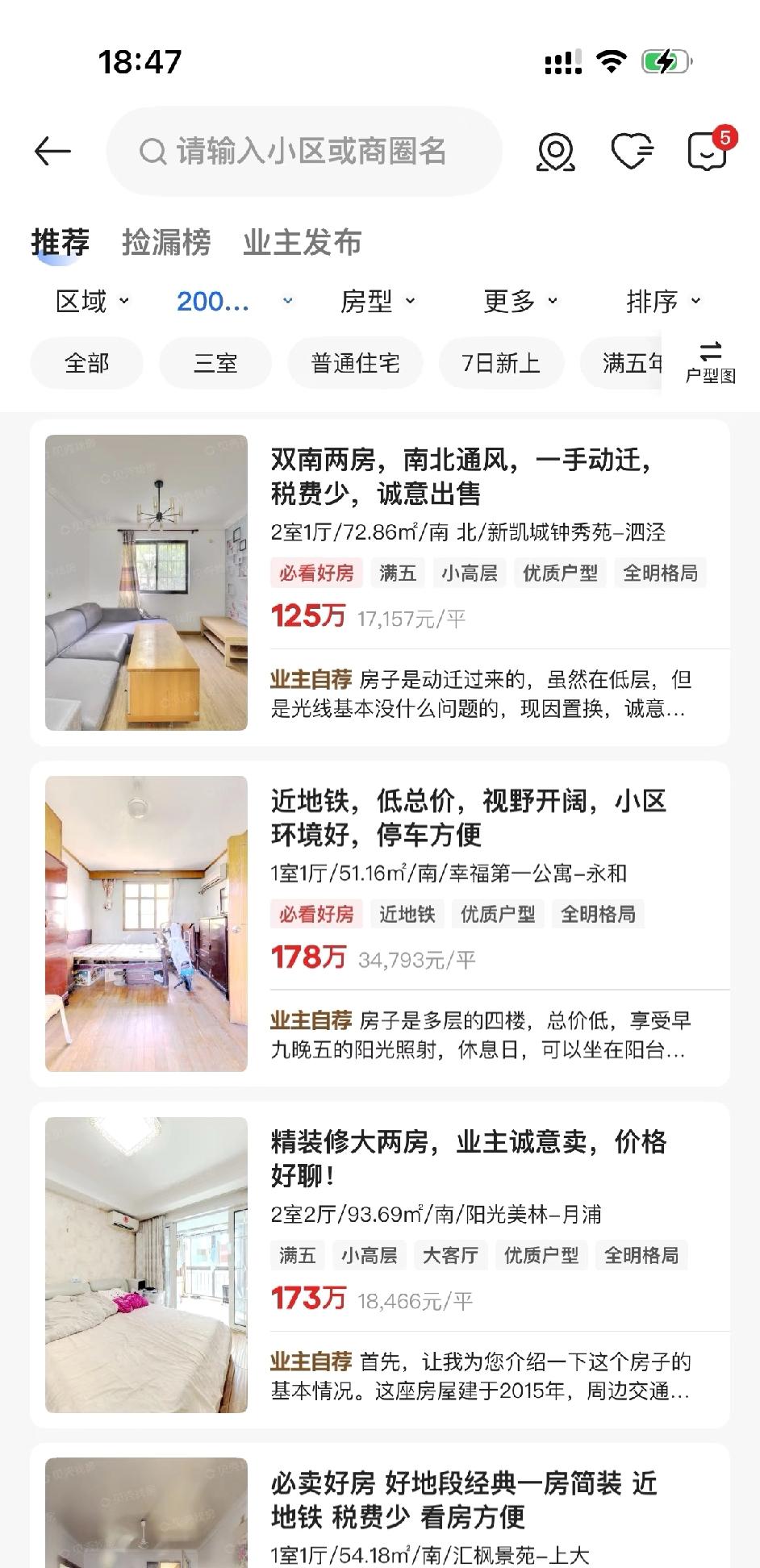Open the 业主发布 tab
The height and width of the screenshot is (1568, 760).
tap(302, 242)
